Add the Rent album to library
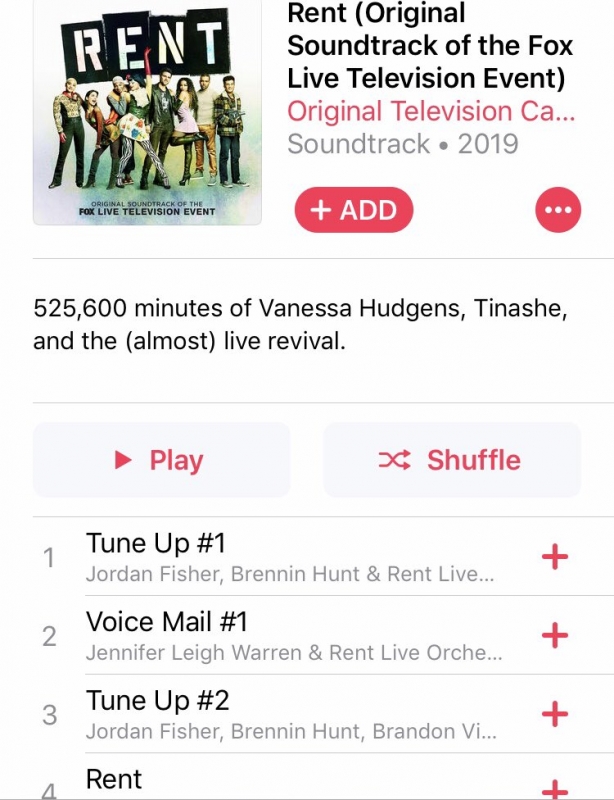 pyautogui.click(x=353, y=210)
